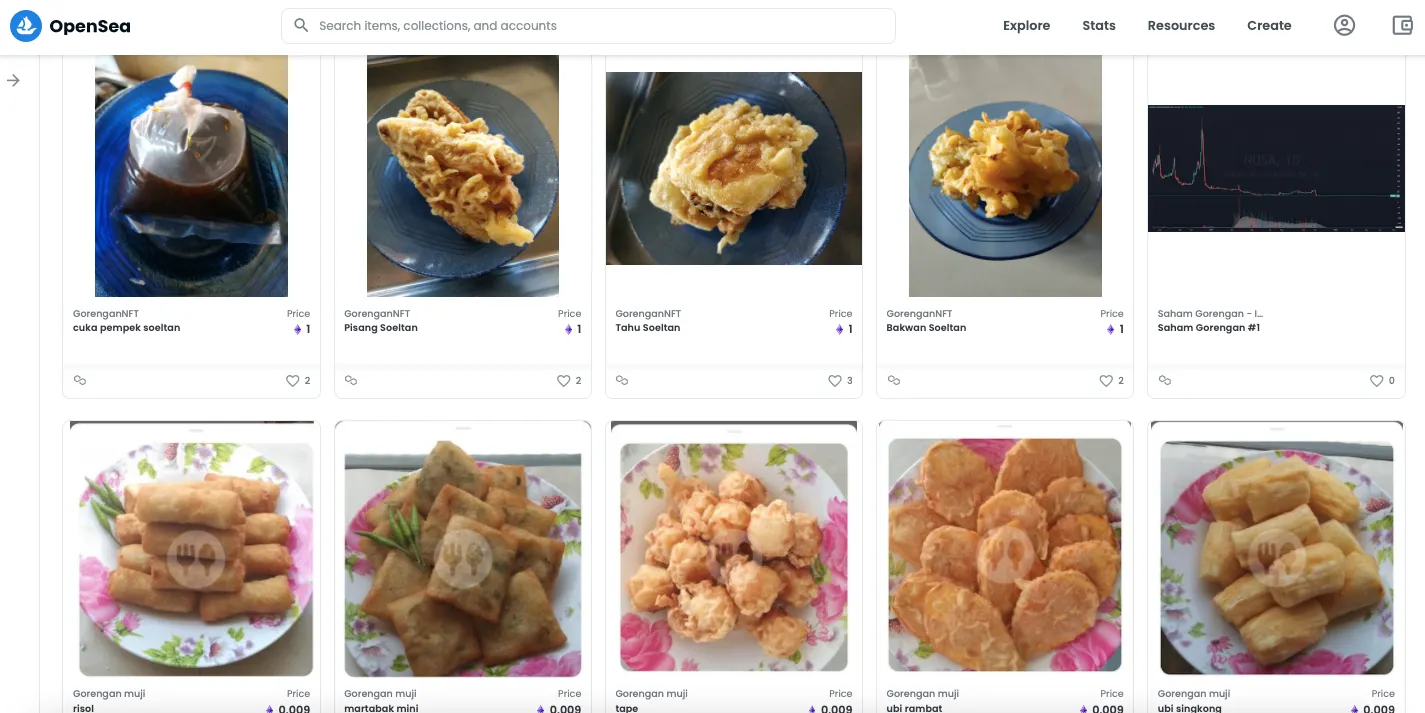
Task: Focus the search items and collections field
Action: coord(600,26)
